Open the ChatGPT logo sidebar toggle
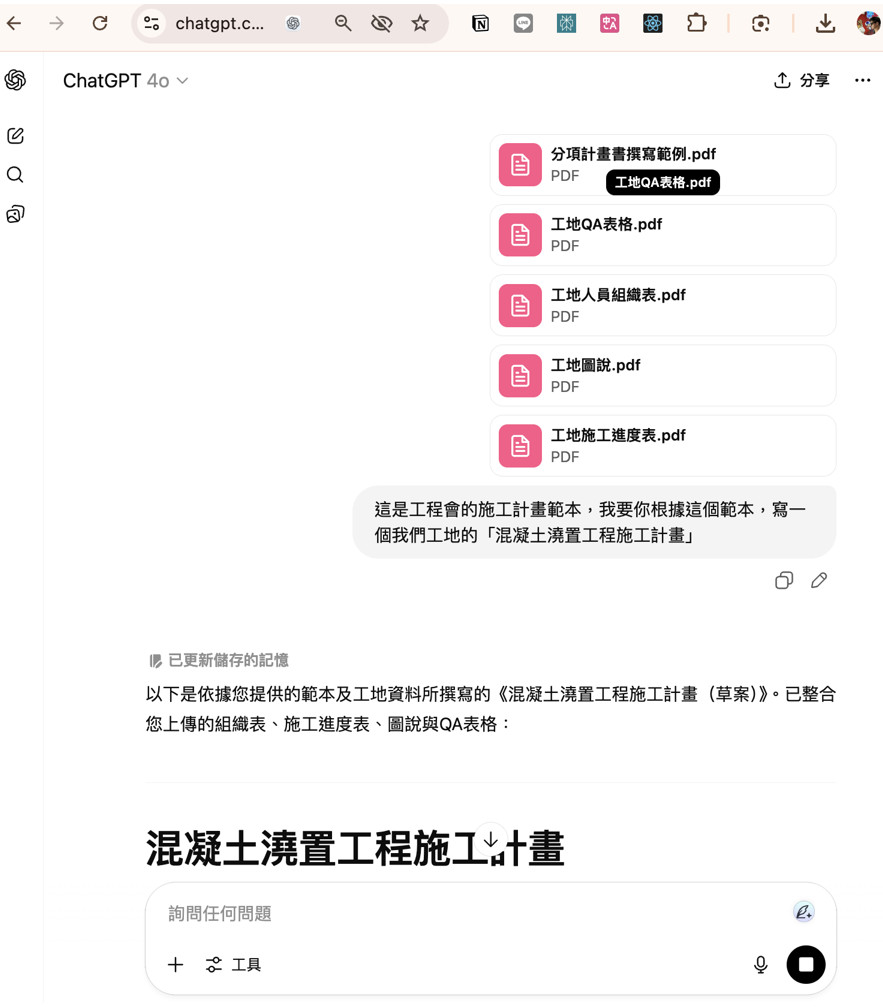Image resolution: width=883 pixels, height=1007 pixels. [x=16, y=80]
